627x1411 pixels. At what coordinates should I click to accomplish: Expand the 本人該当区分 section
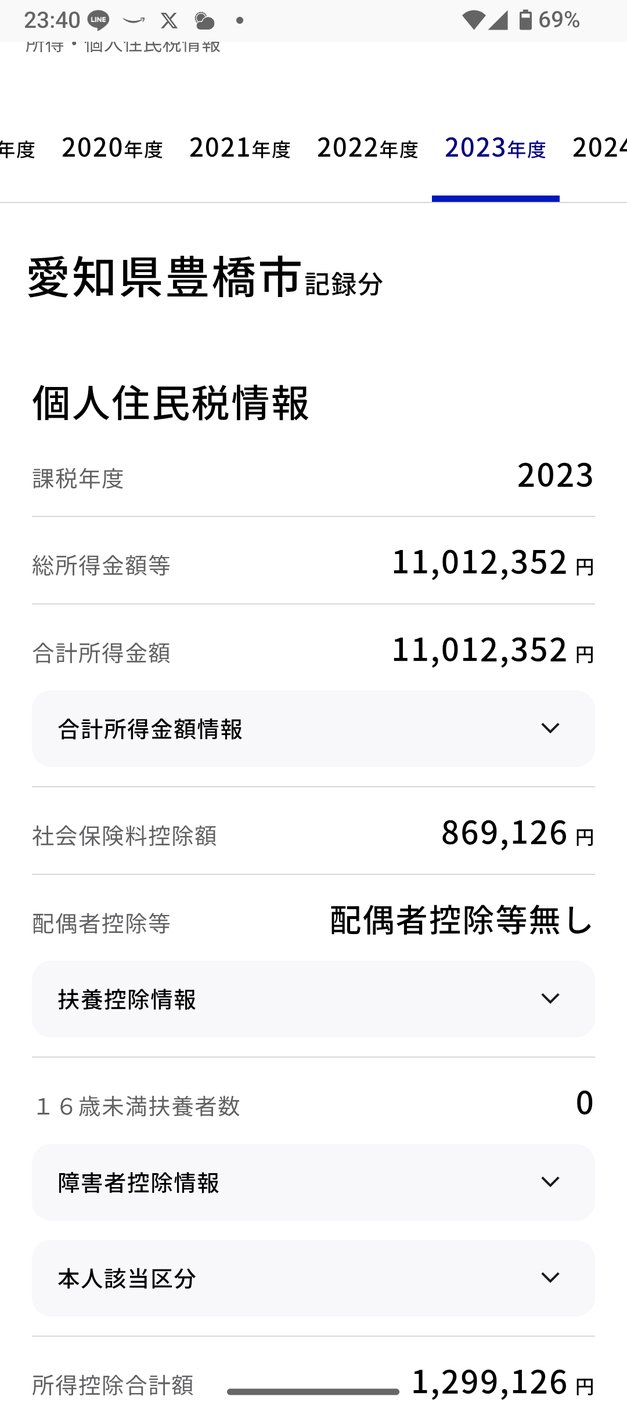(313, 1278)
